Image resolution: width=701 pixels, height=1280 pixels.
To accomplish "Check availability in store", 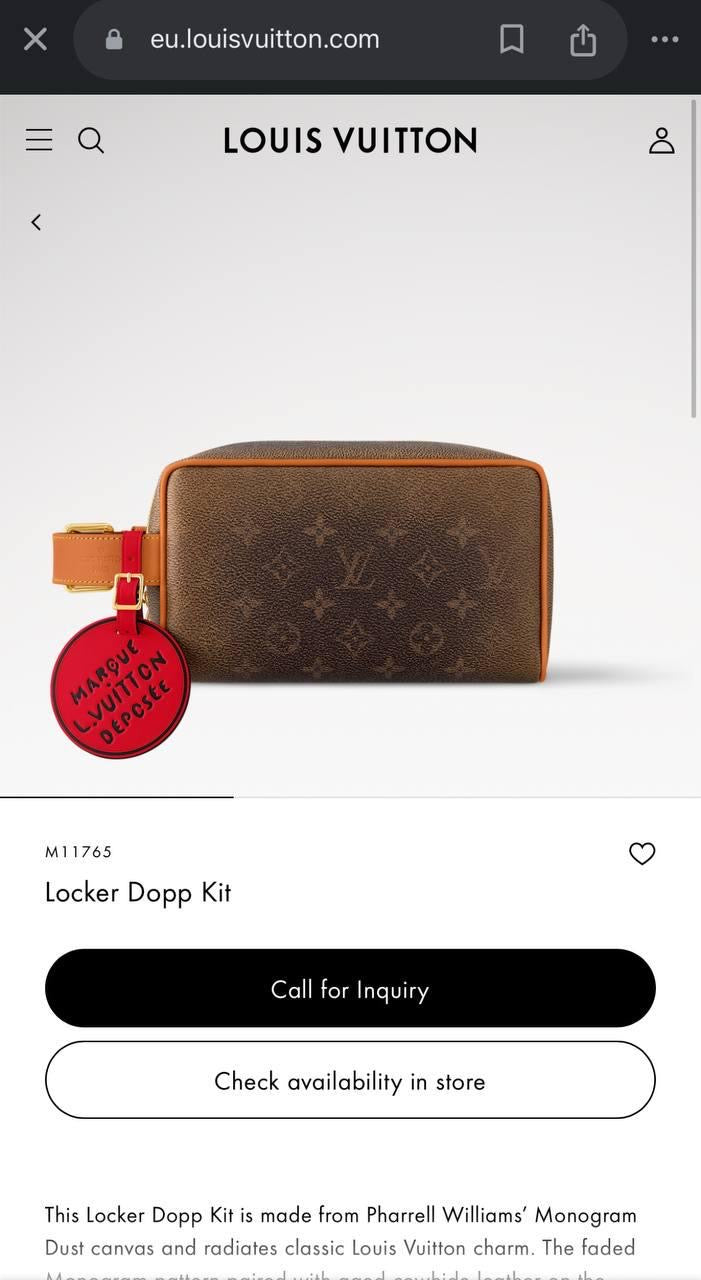I will 350,1081.
